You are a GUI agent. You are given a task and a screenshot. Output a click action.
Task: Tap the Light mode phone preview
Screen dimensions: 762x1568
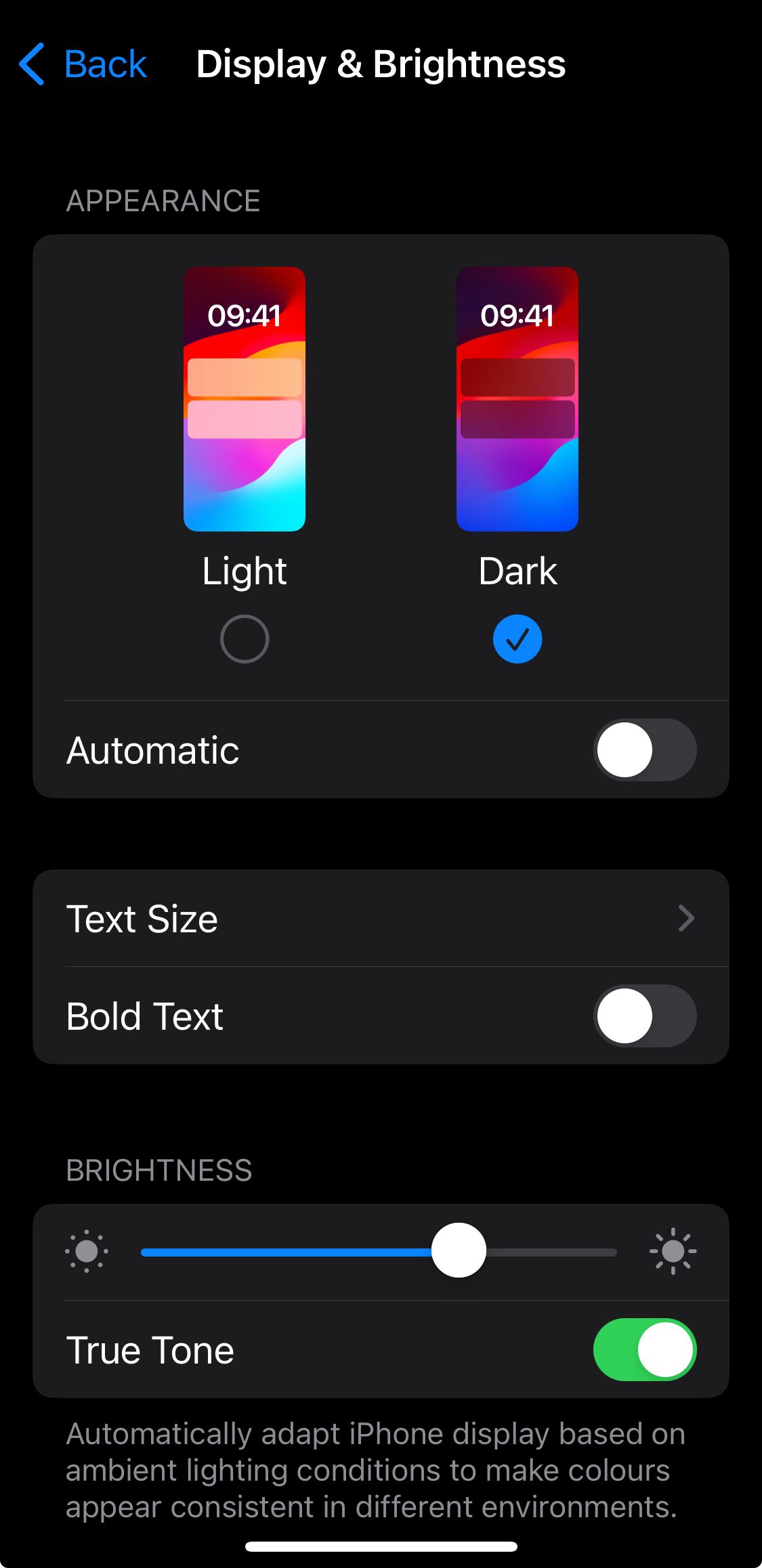pyautogui.click(x=245, y=399)
